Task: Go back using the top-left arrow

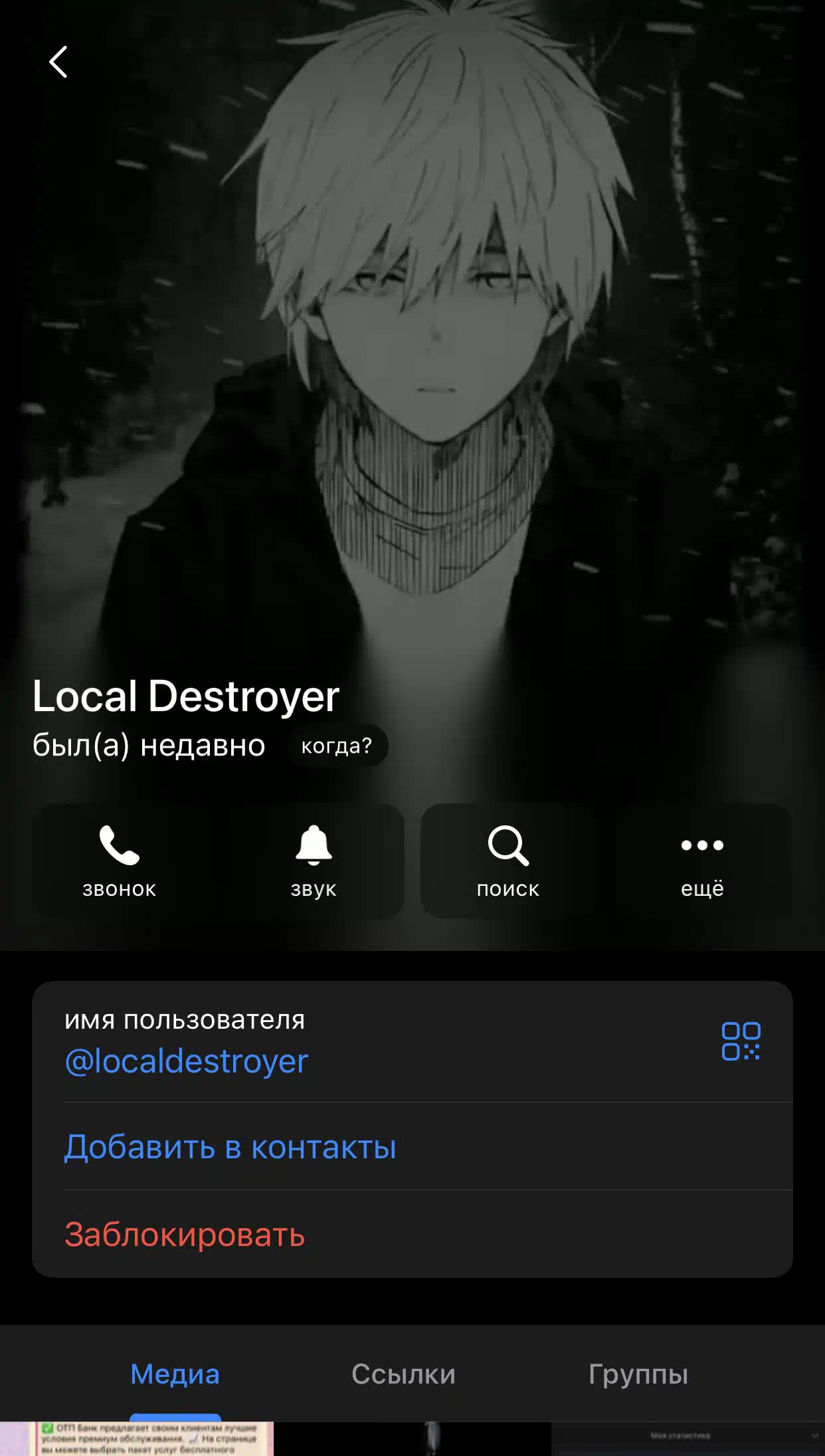Action: click(58, 62)
